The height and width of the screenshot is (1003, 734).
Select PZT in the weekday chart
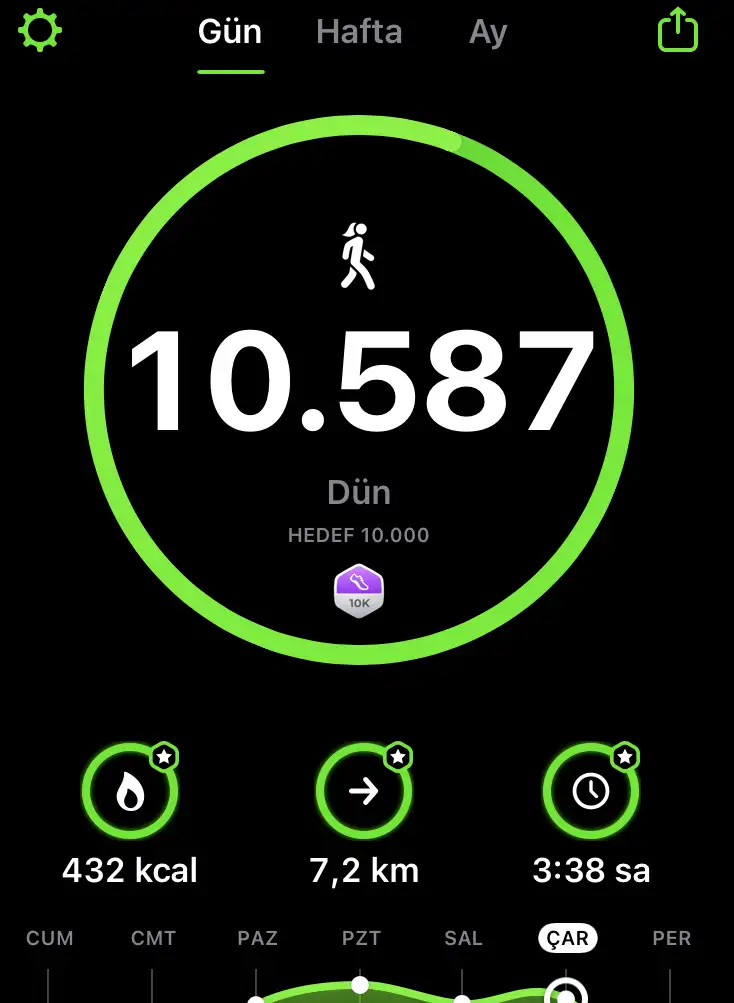[x=360, y=938]
